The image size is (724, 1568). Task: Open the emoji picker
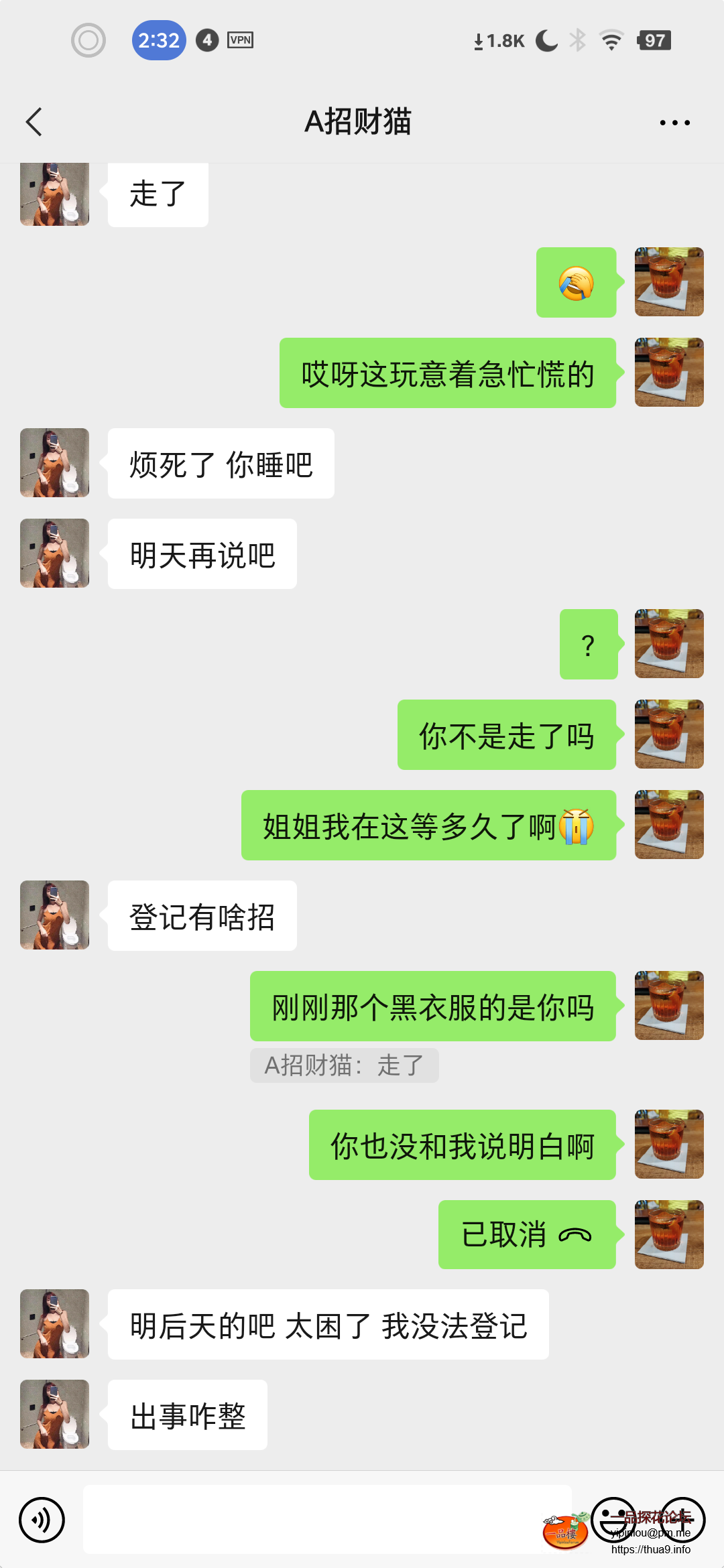pyautogui.click(x=612, y=1520)
